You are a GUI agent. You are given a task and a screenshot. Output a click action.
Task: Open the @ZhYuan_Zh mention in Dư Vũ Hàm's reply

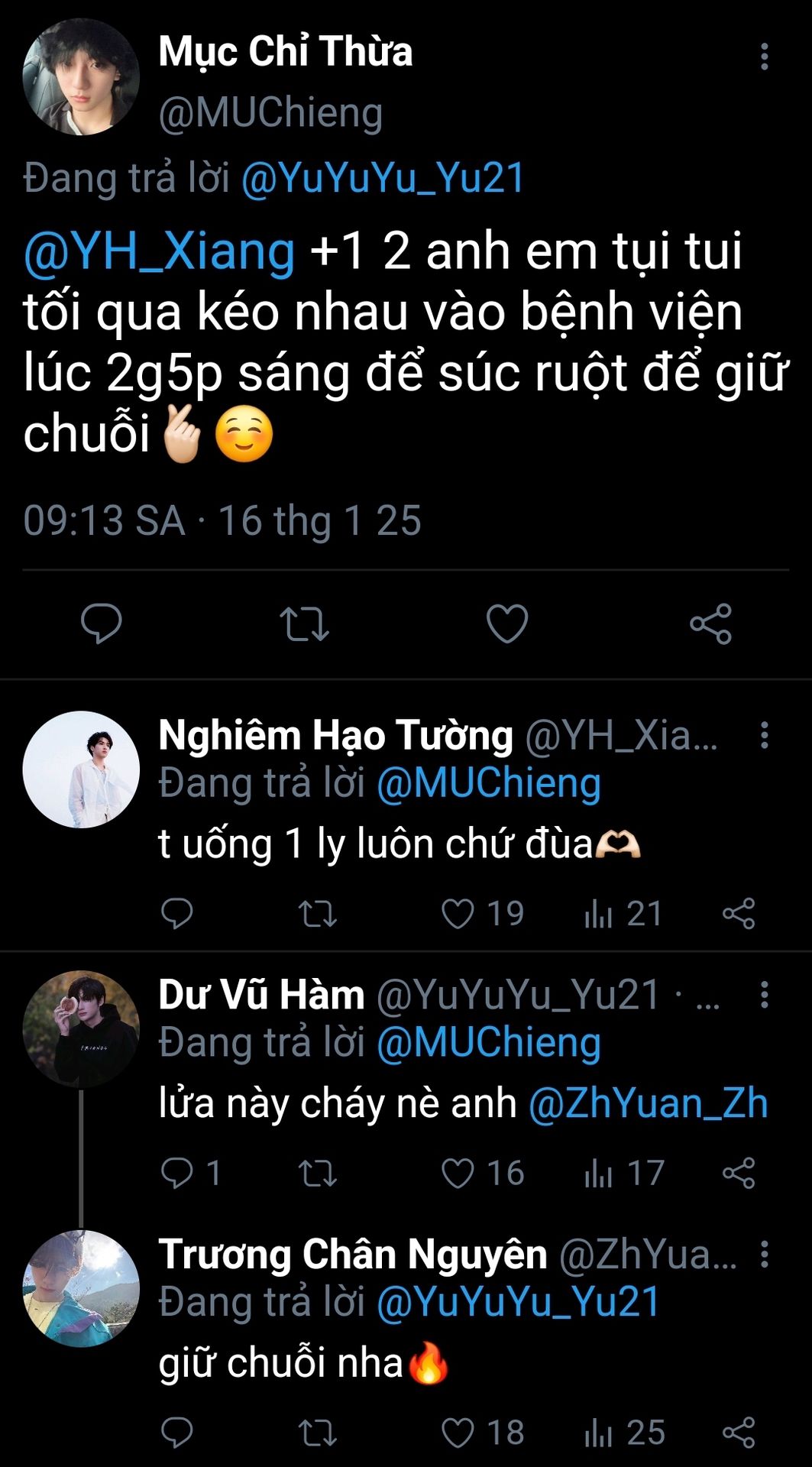(x=648, y=1103)
